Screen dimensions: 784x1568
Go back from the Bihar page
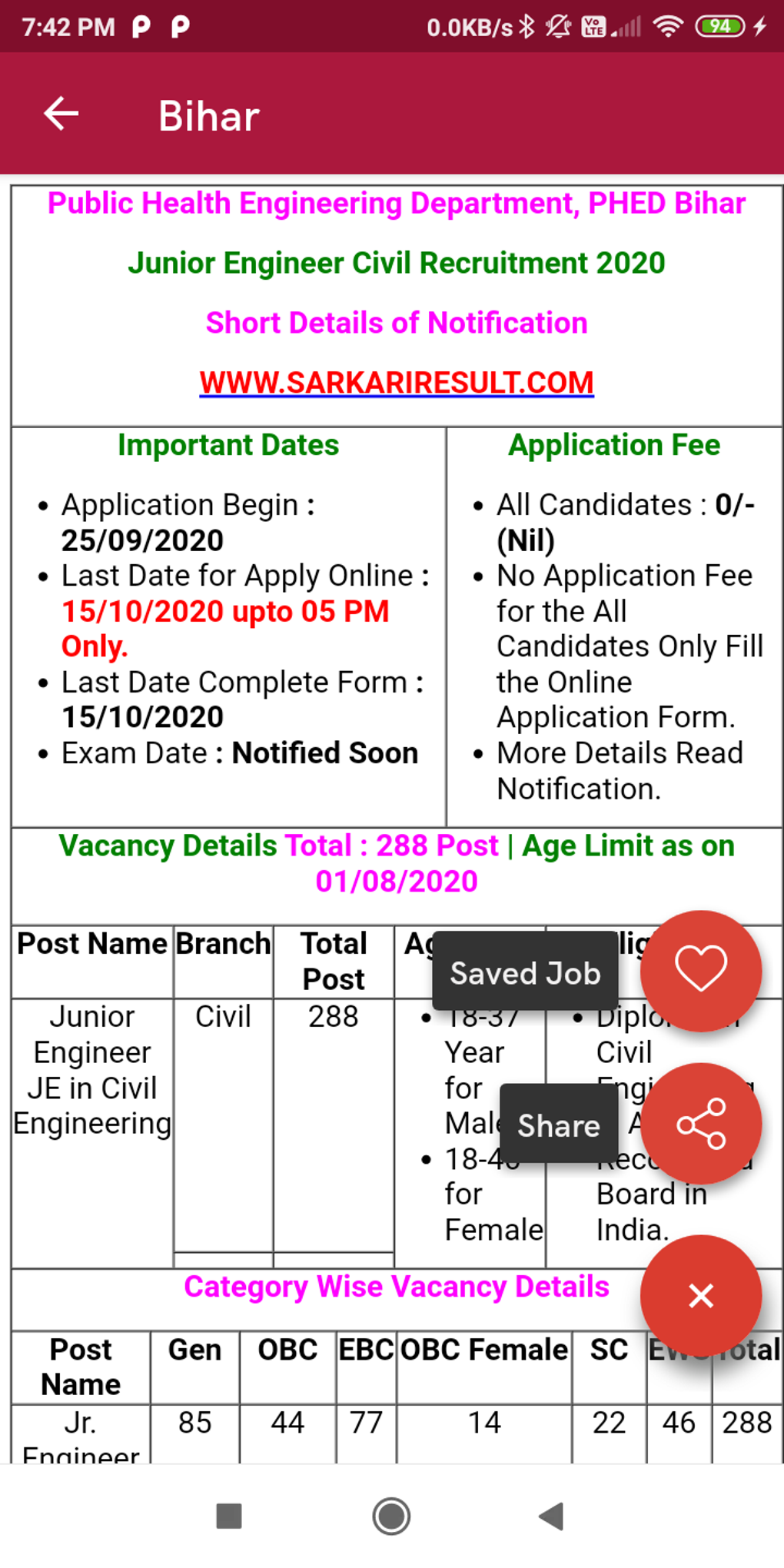tap(61, 115)
